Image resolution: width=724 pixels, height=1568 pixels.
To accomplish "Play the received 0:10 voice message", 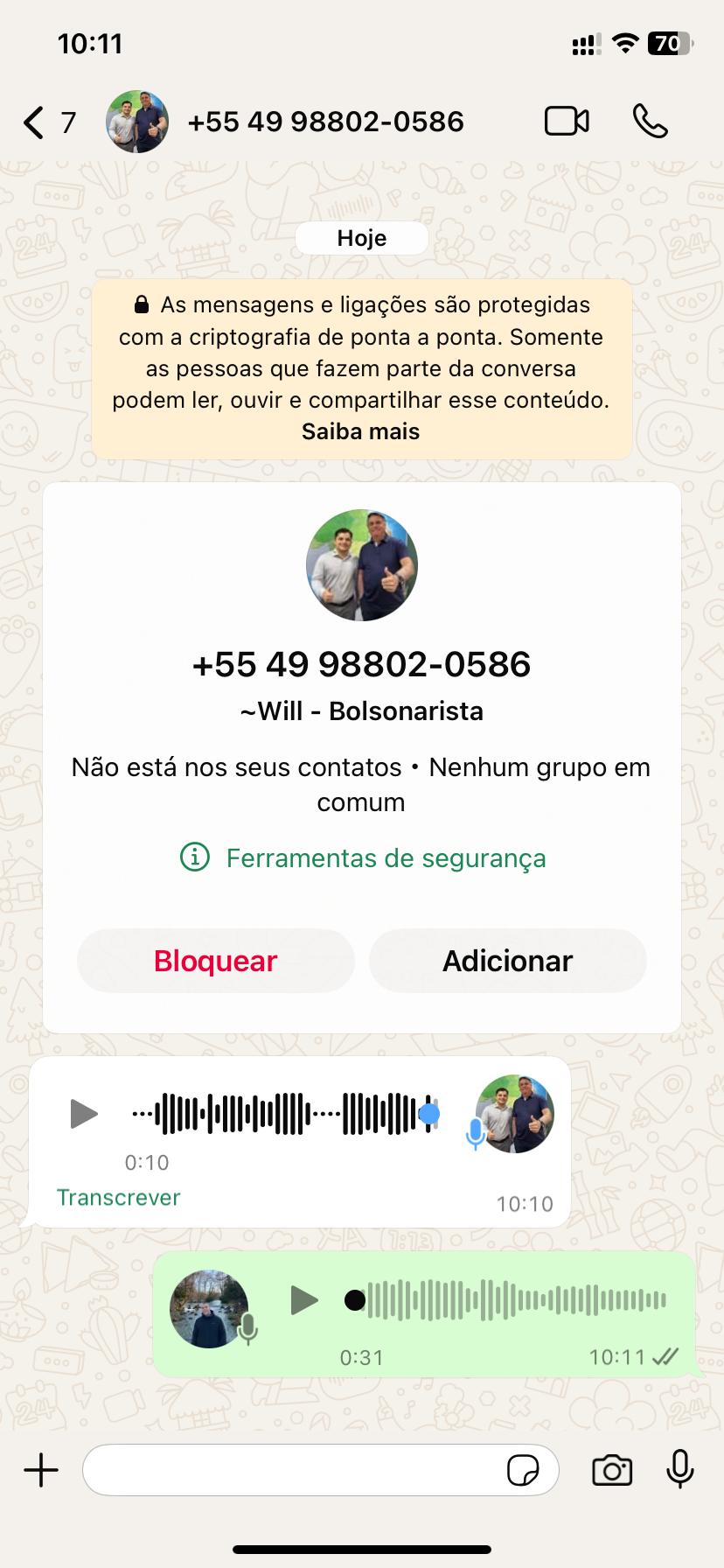I will pyautogui.click(x=84, y=1114).
